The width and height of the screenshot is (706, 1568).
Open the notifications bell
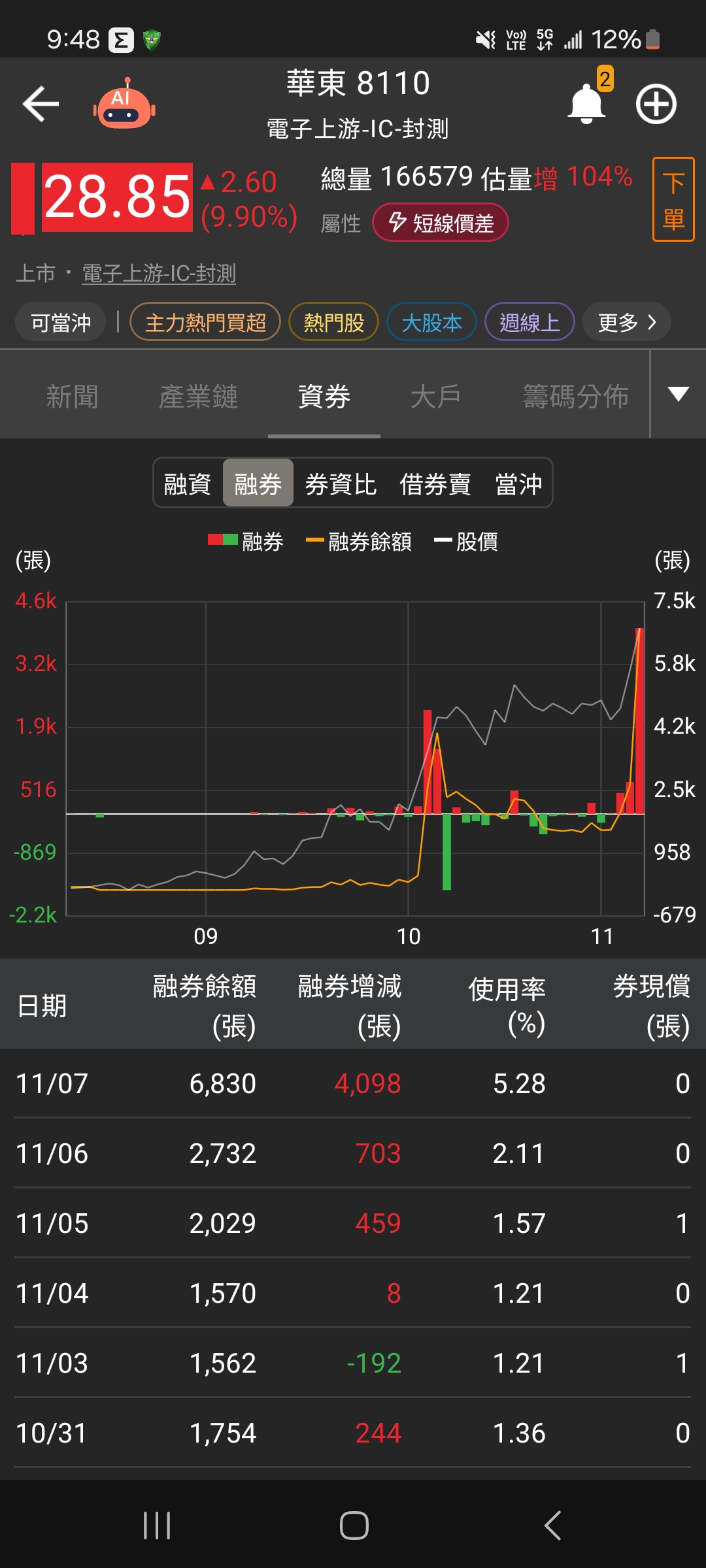tap(586, 105)
